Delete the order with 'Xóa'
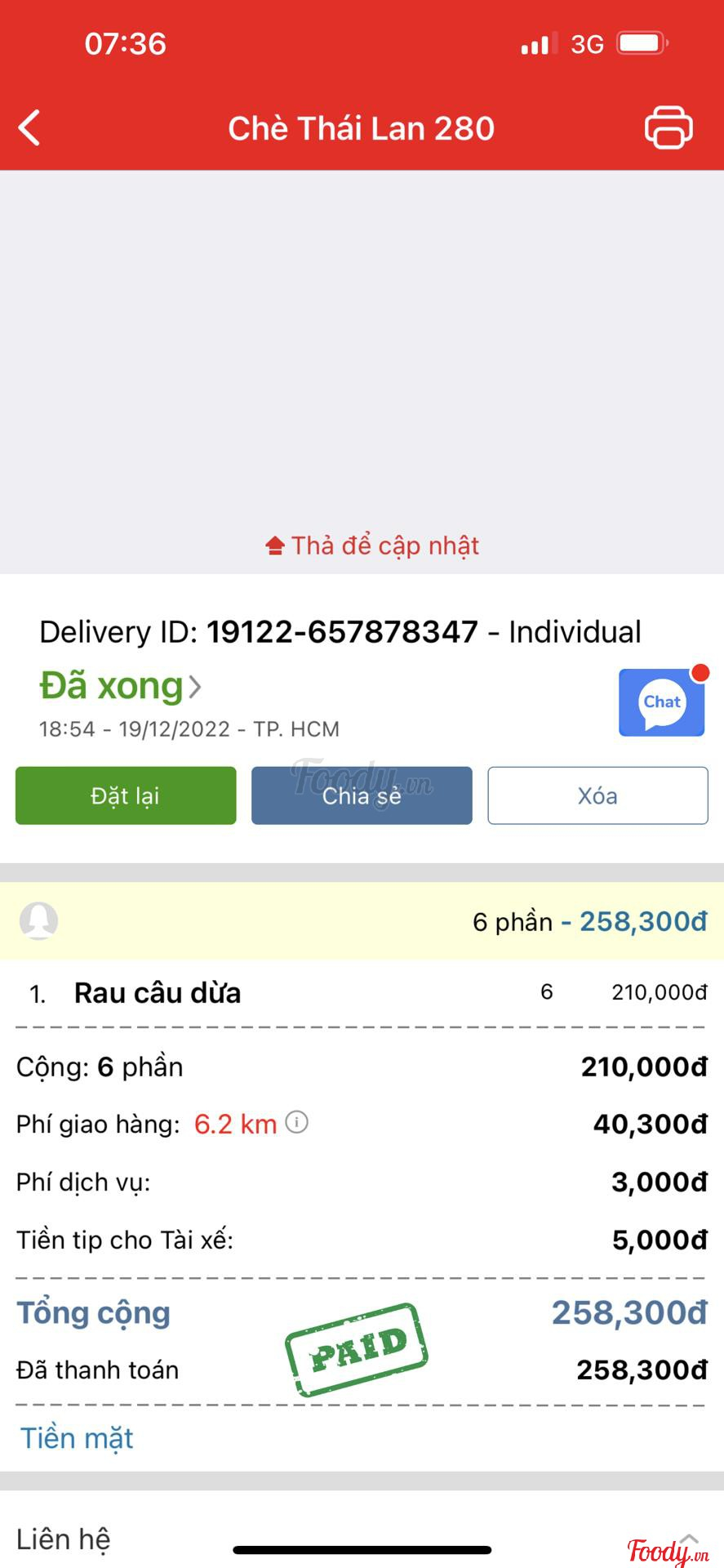This screenshot has height=1568, width=724. tap(597, 795)
